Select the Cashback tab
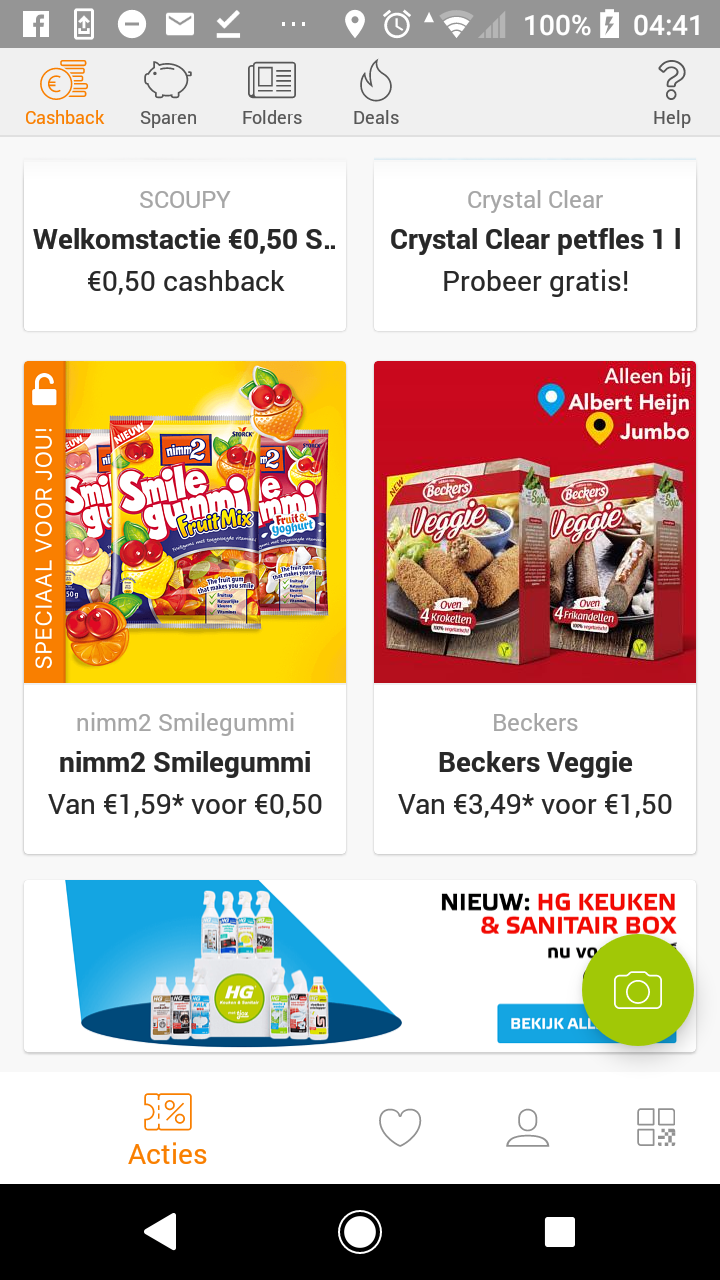Viewport: 720px width, 1280px height. [x=64, y=93]
